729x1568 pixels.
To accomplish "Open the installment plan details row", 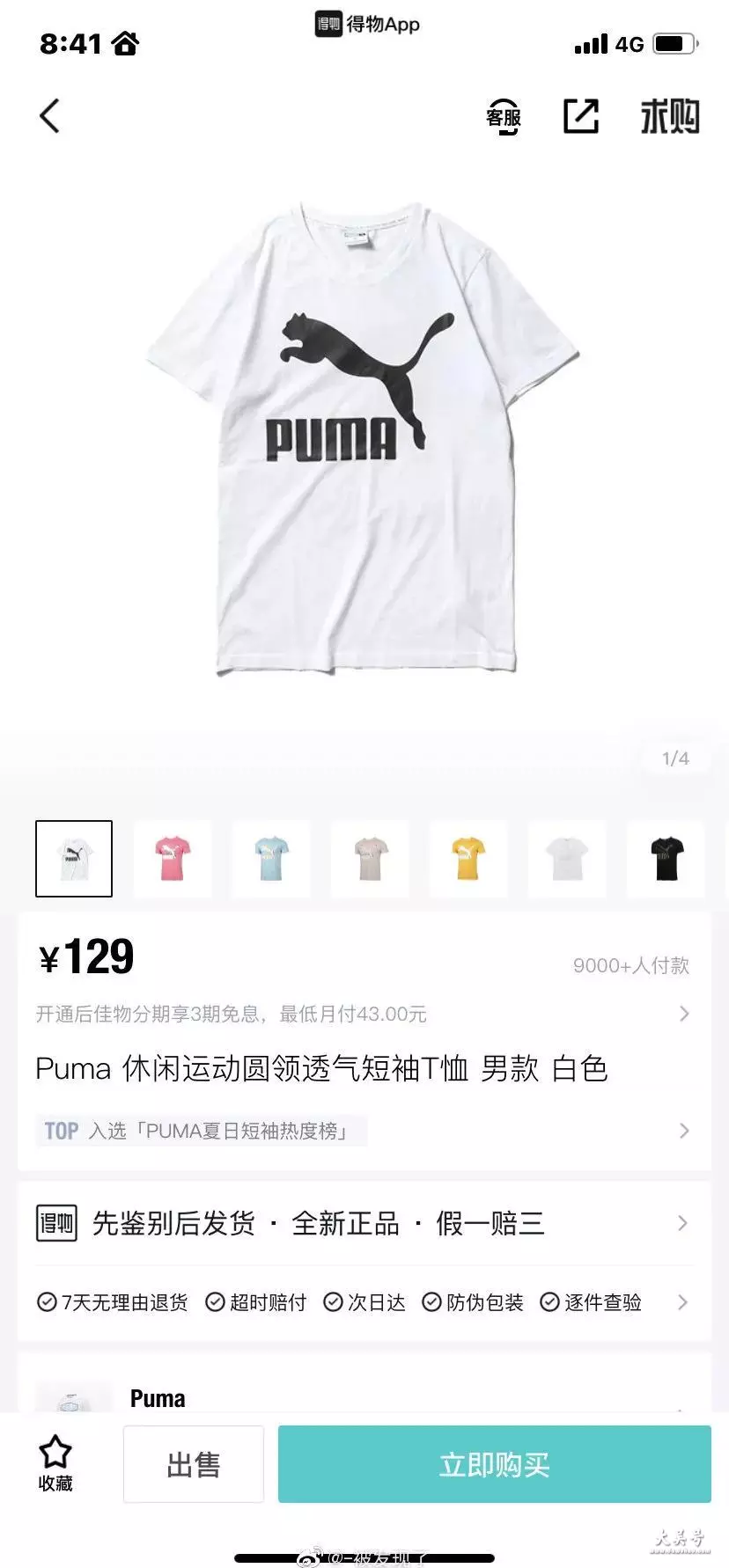I will pyautogui.click(x=364, y=1014).
